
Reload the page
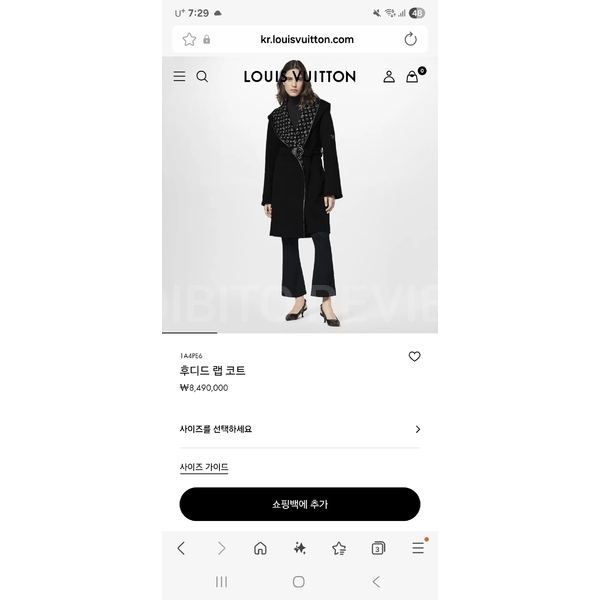(410, 39)
